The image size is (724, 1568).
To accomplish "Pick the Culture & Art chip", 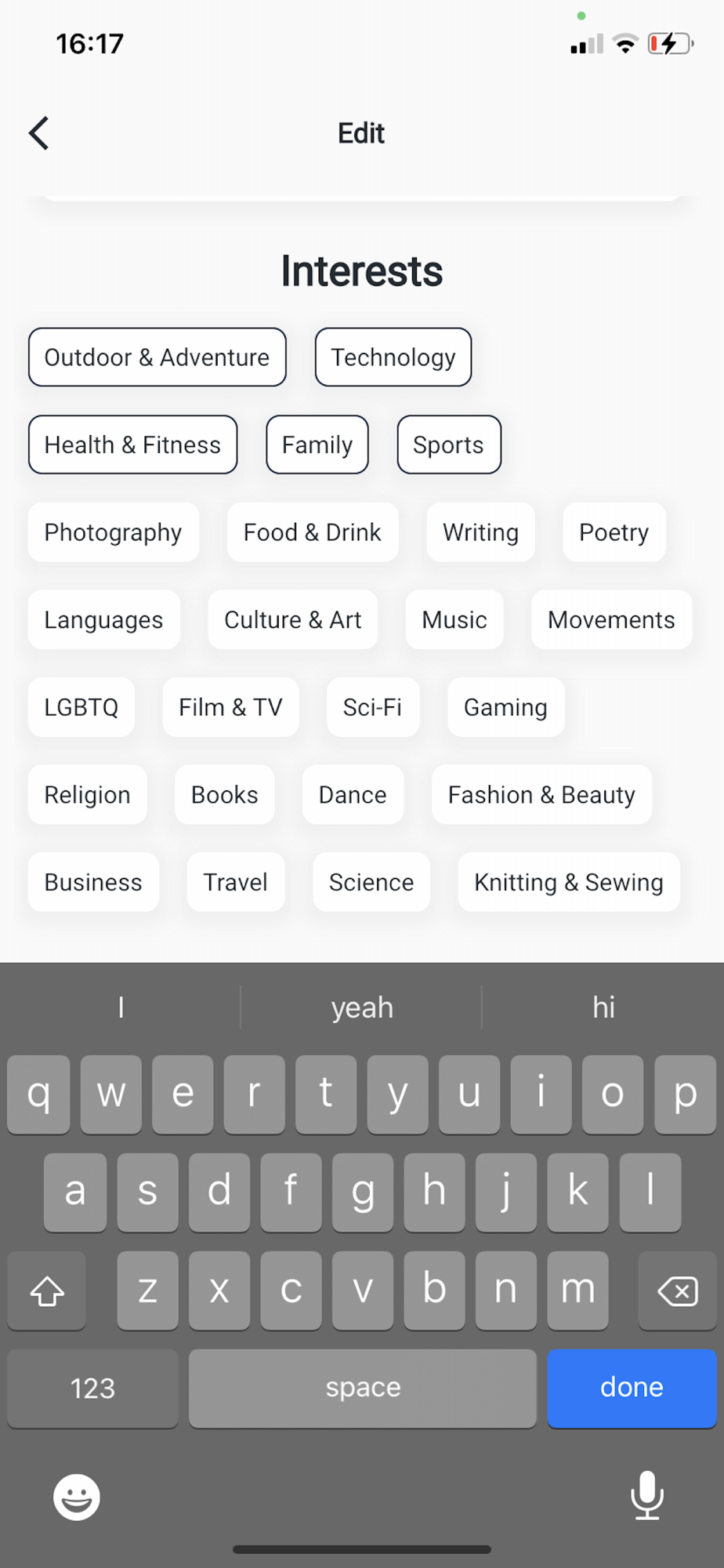I will (x=292, y=619).
